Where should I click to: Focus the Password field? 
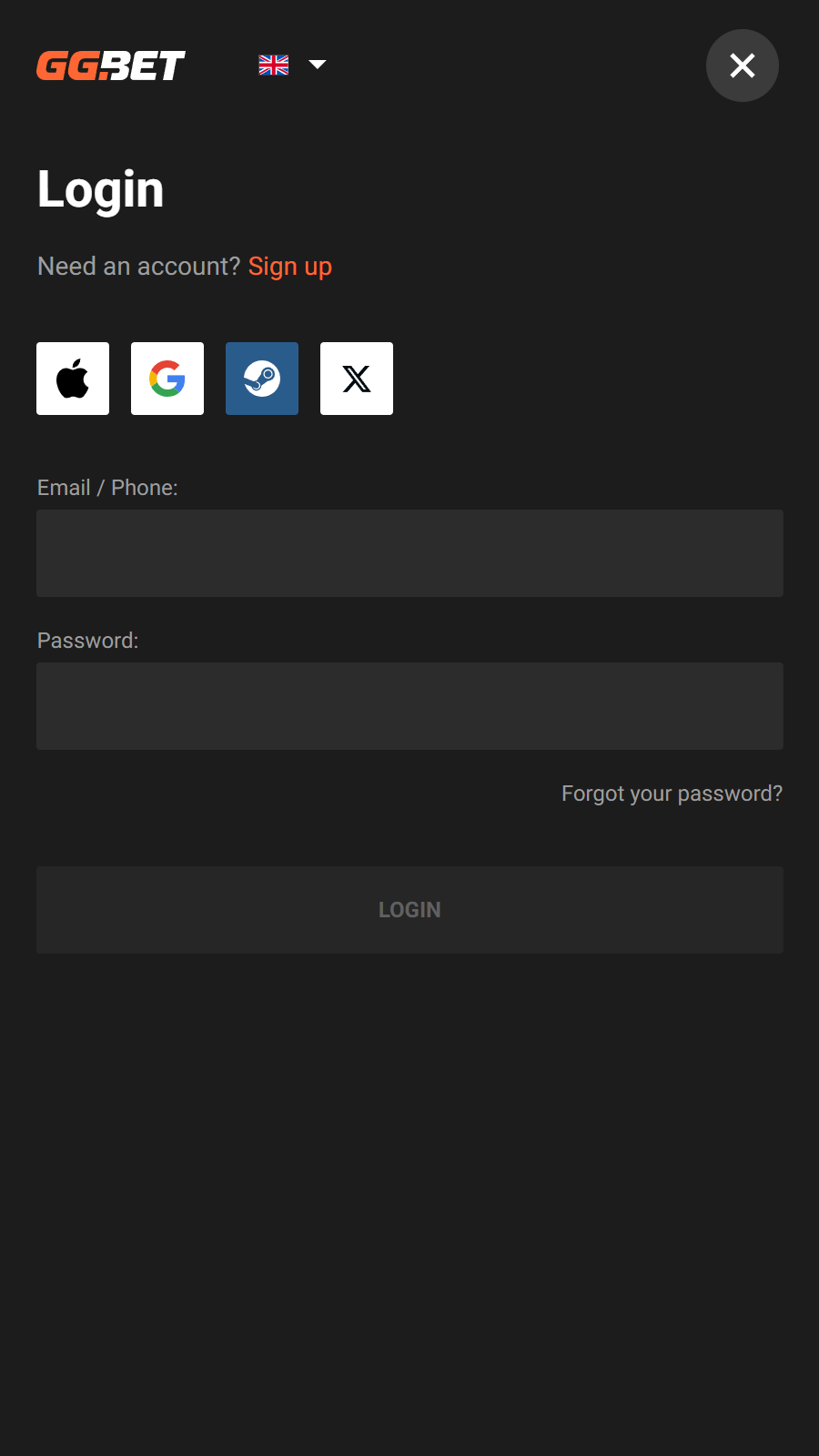tap(409, 706)
